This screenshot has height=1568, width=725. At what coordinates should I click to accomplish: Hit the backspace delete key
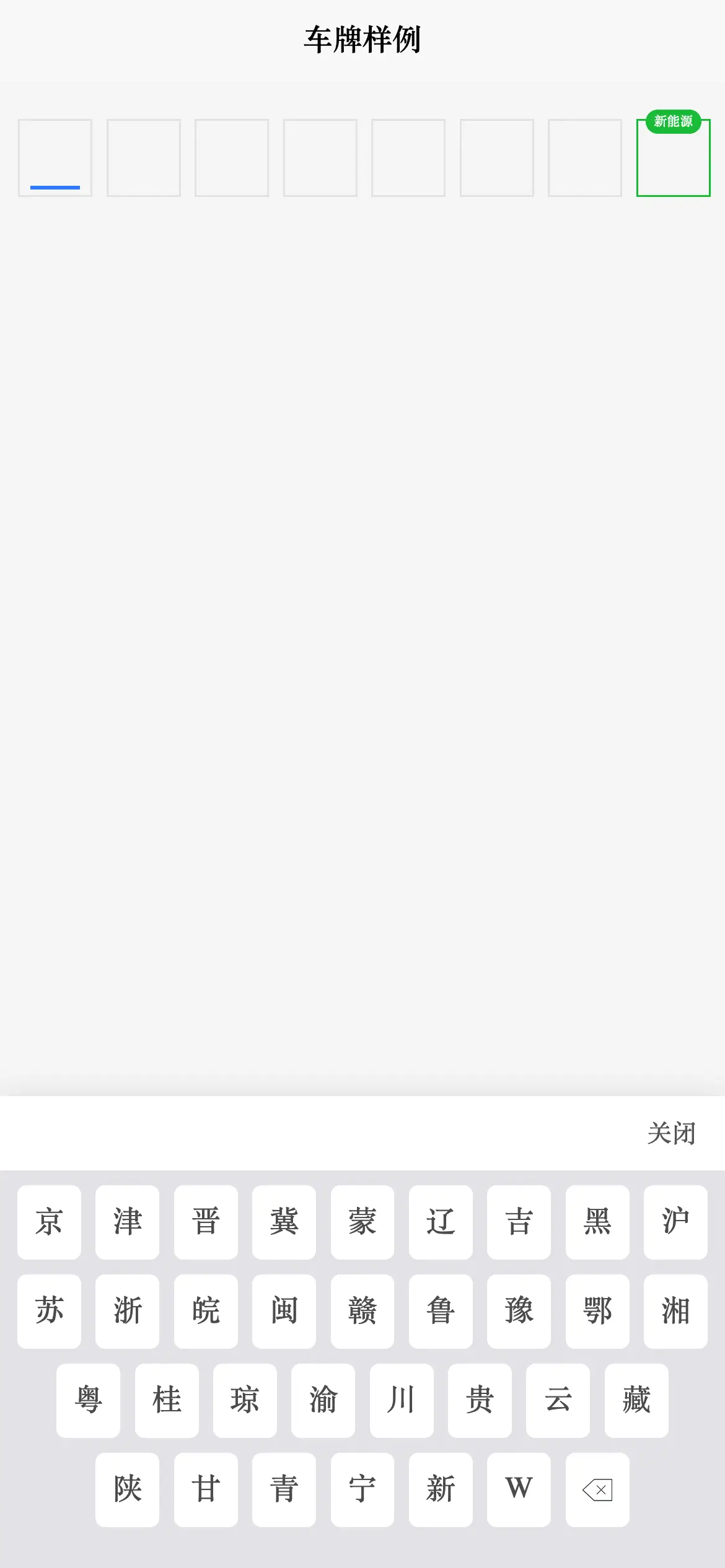click(597, 1490)
